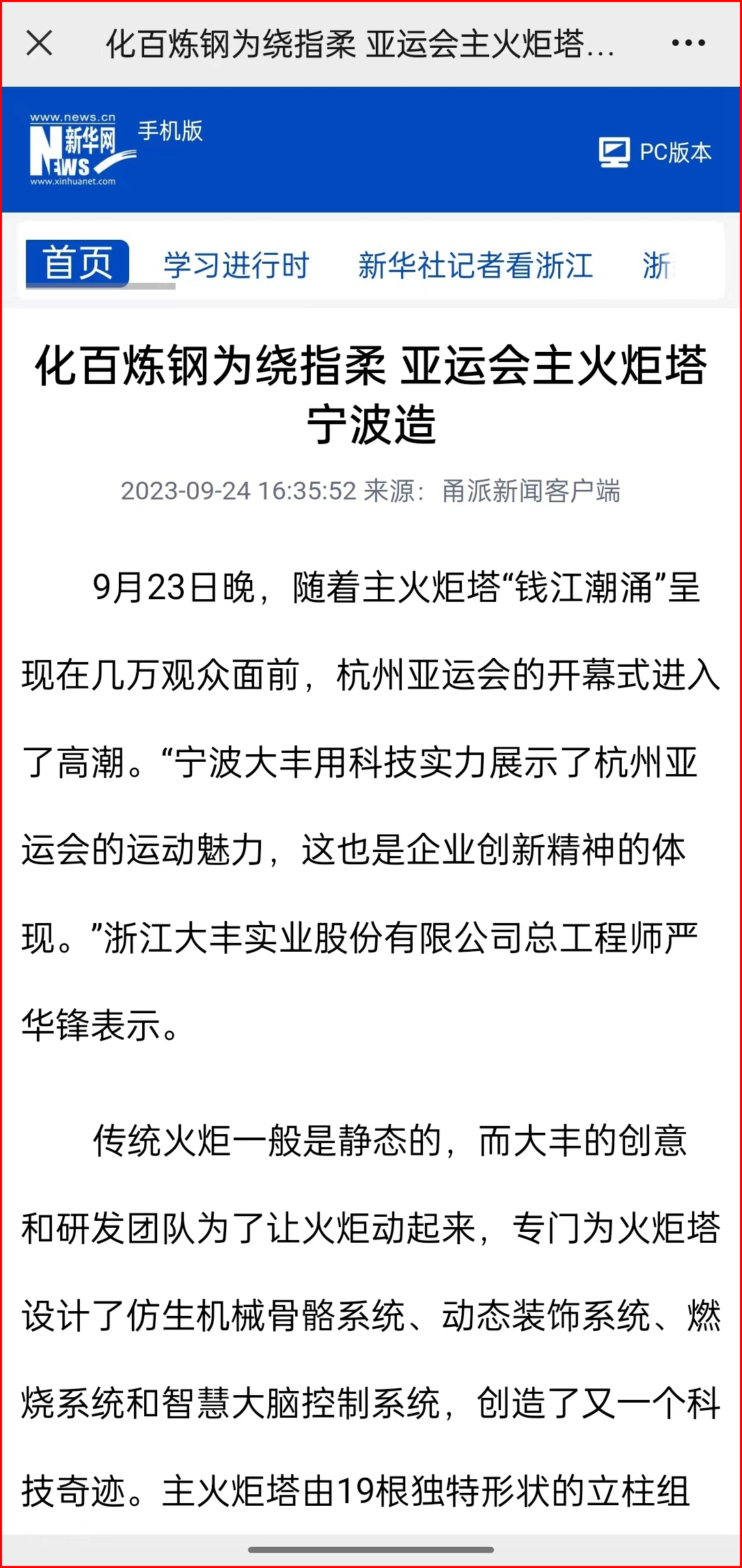Image resolution: width=742 pixels, height=1568 pixels.
Task: Go to the 首页 tab
Action: [77, 263]
